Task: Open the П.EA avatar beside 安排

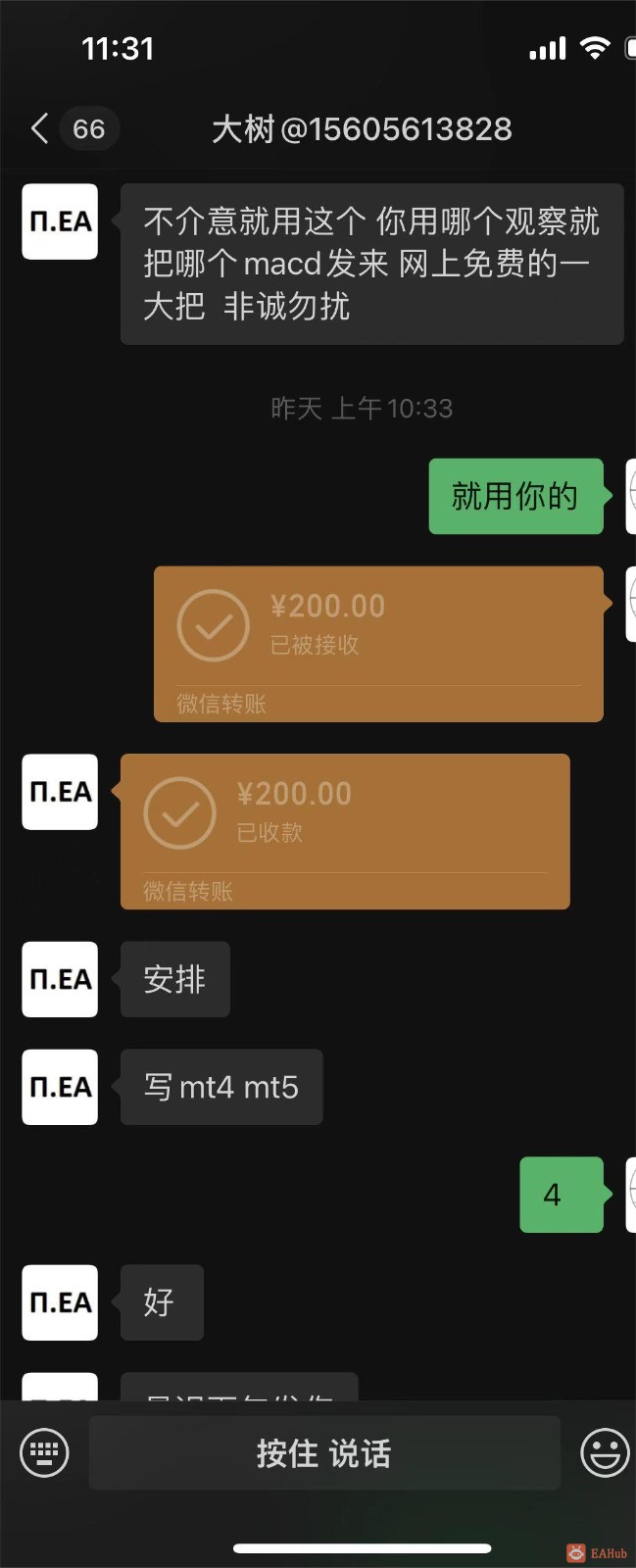Action: coord(60,979)
